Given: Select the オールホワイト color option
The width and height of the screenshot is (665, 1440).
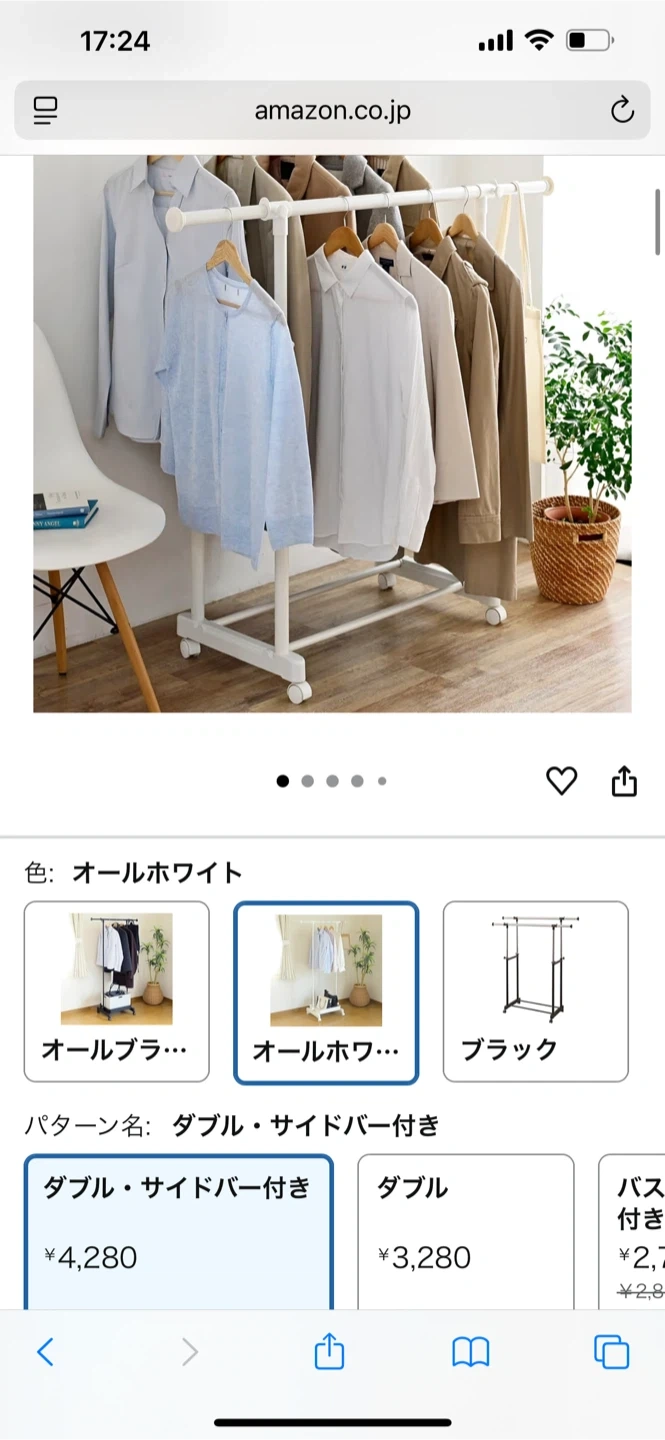Looking at the screenshot, I should click(x=326, y=991).
